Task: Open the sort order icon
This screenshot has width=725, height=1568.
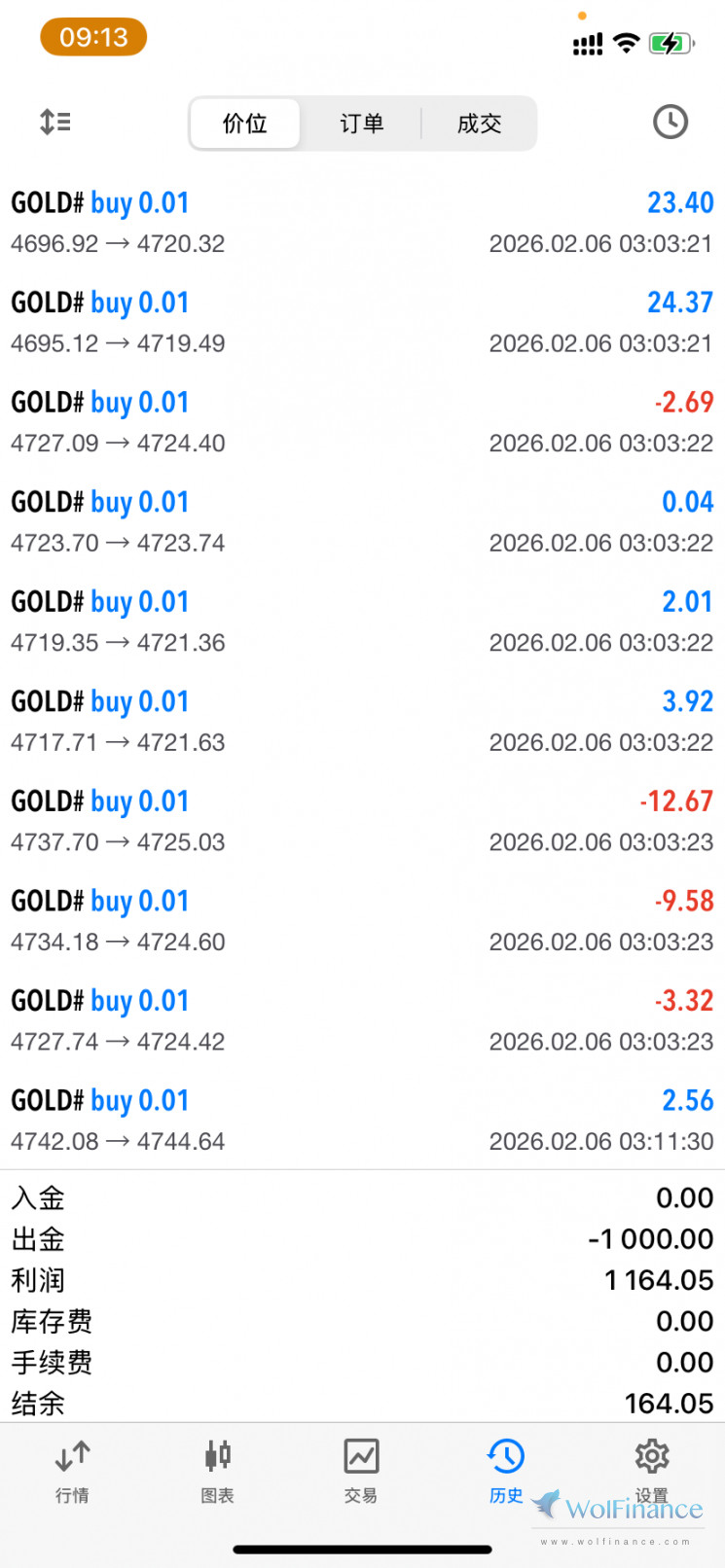Action: [55, 123]
